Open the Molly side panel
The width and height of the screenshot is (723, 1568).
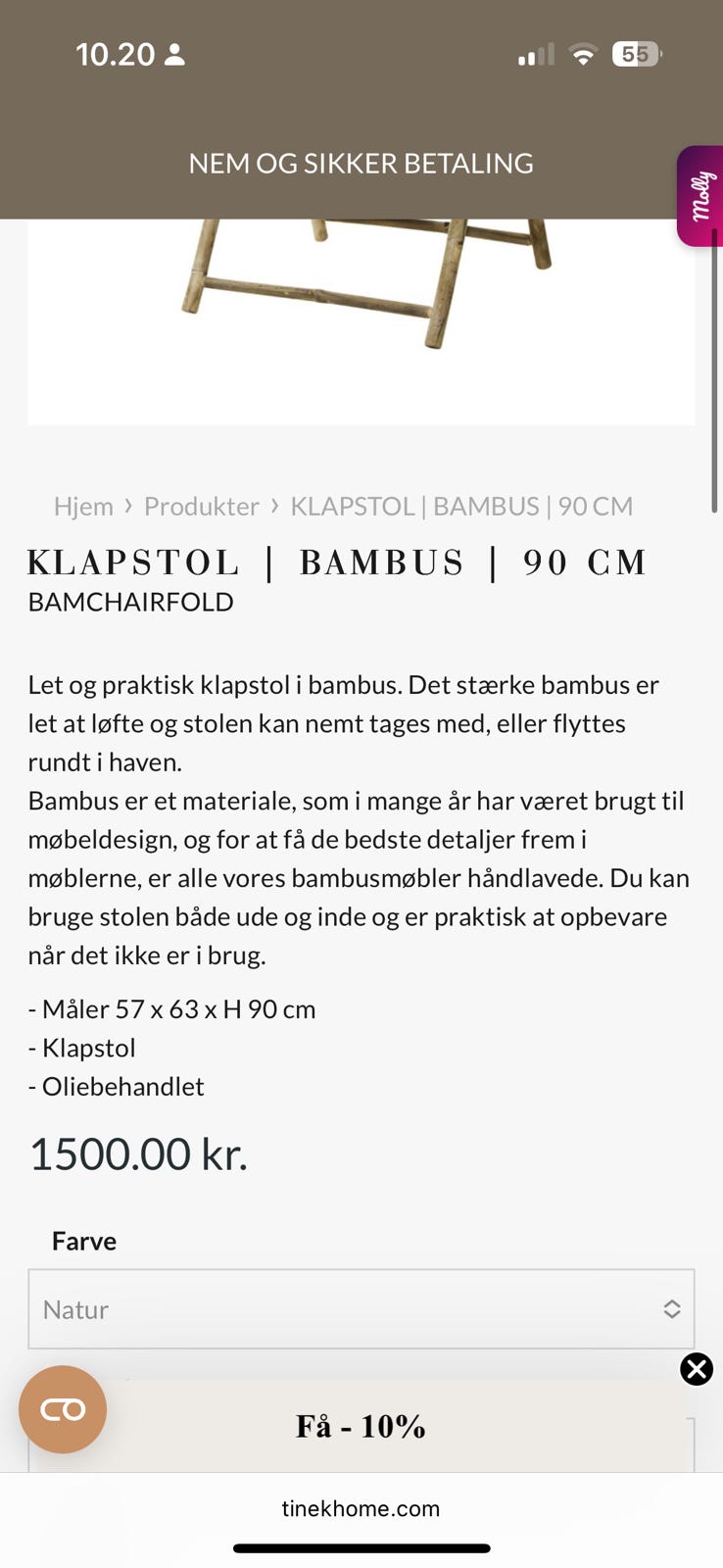click(x=699, y=194)
